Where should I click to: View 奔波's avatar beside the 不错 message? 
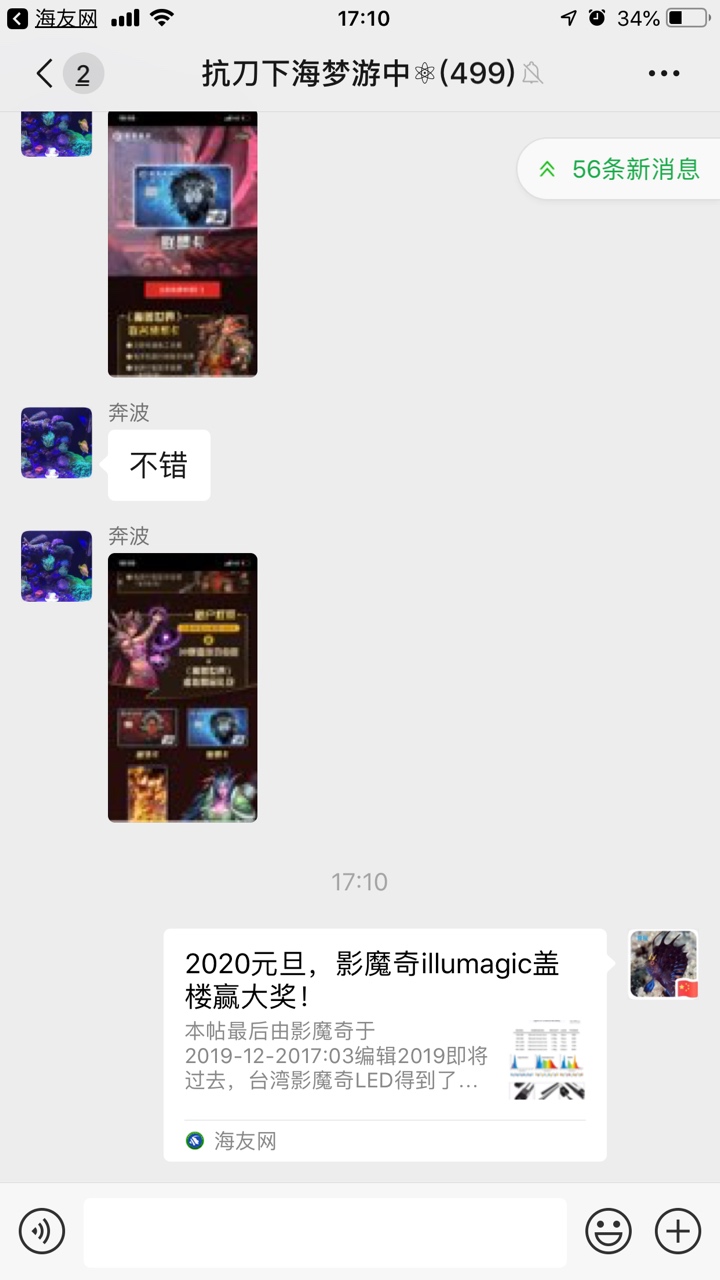click(x=56, y=442)
